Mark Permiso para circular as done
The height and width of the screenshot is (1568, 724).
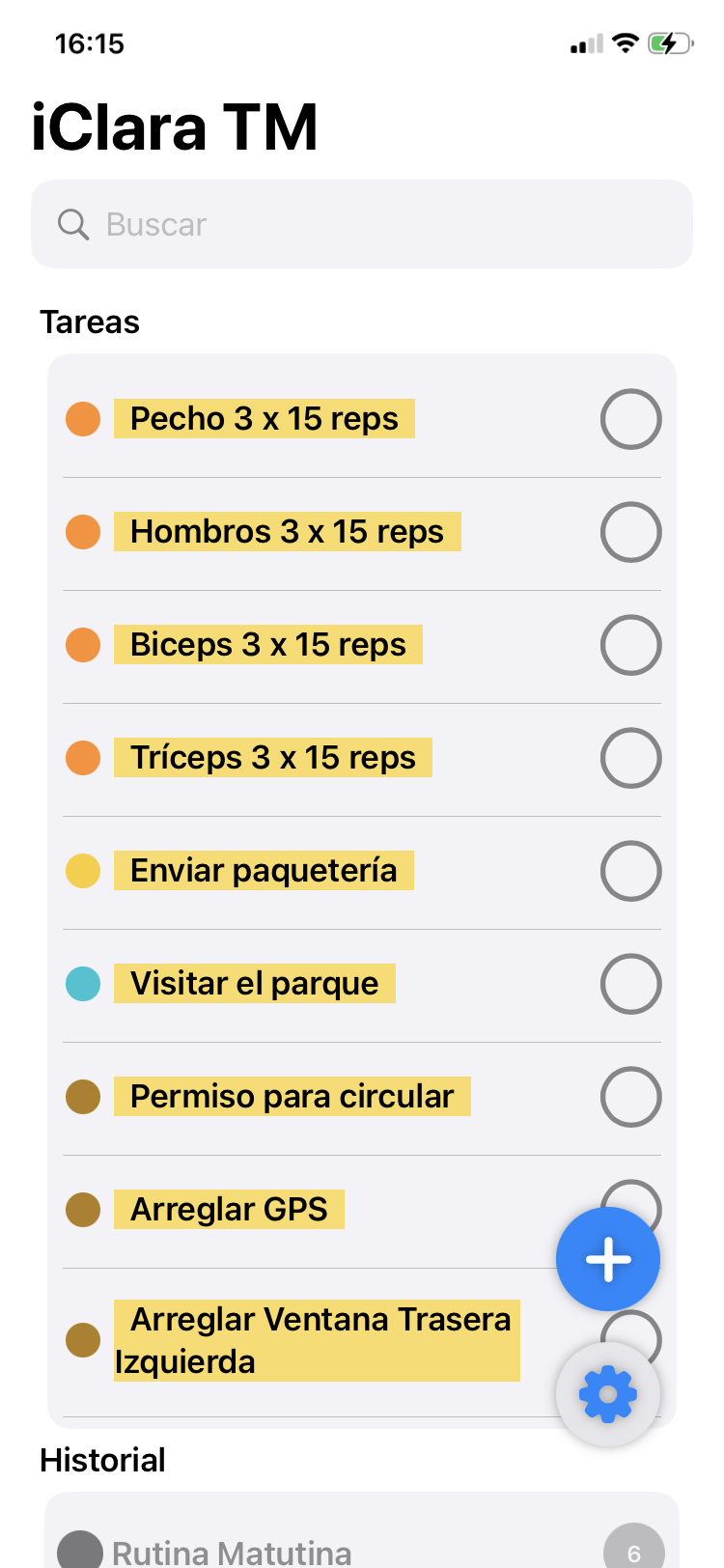[630, 1096]
